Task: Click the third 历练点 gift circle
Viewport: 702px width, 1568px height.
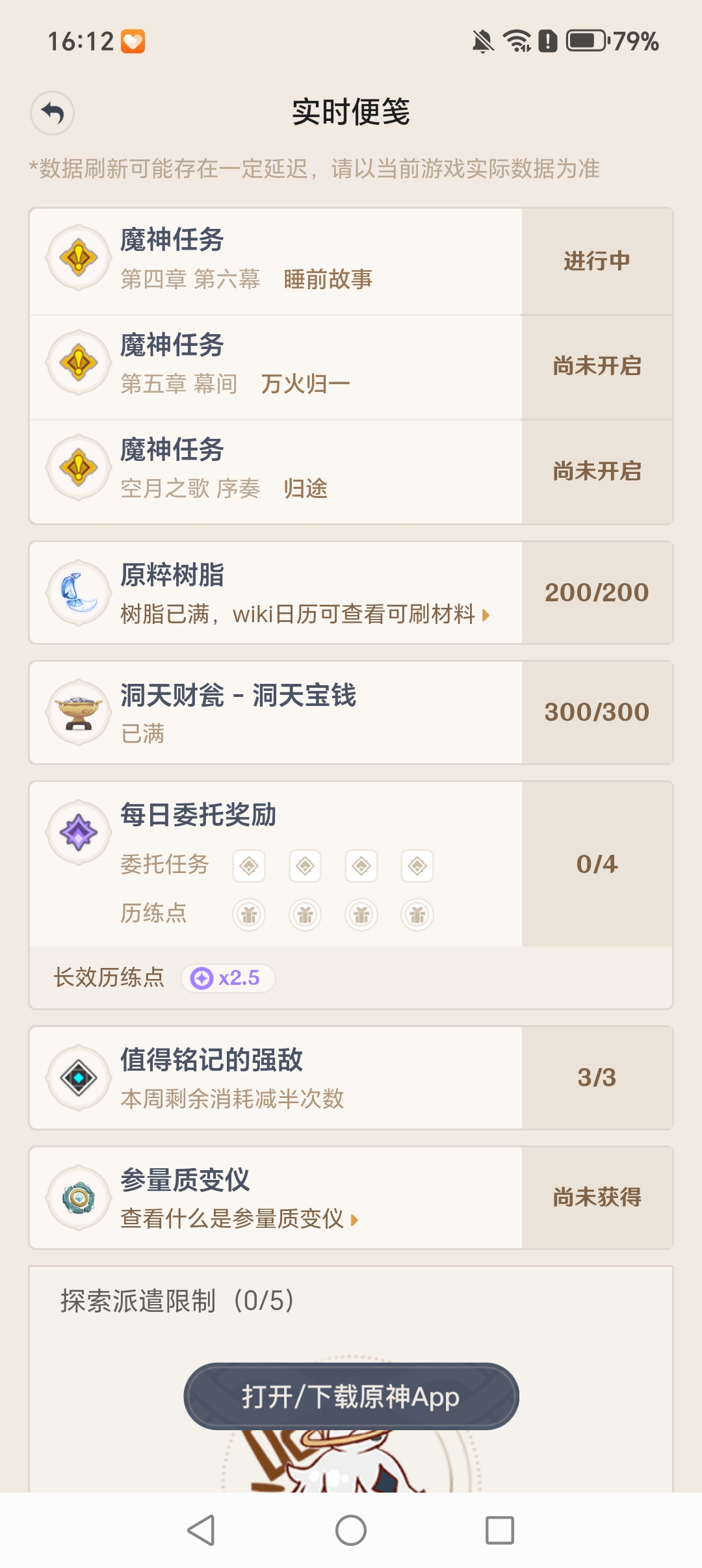Action: click(361, 914)
